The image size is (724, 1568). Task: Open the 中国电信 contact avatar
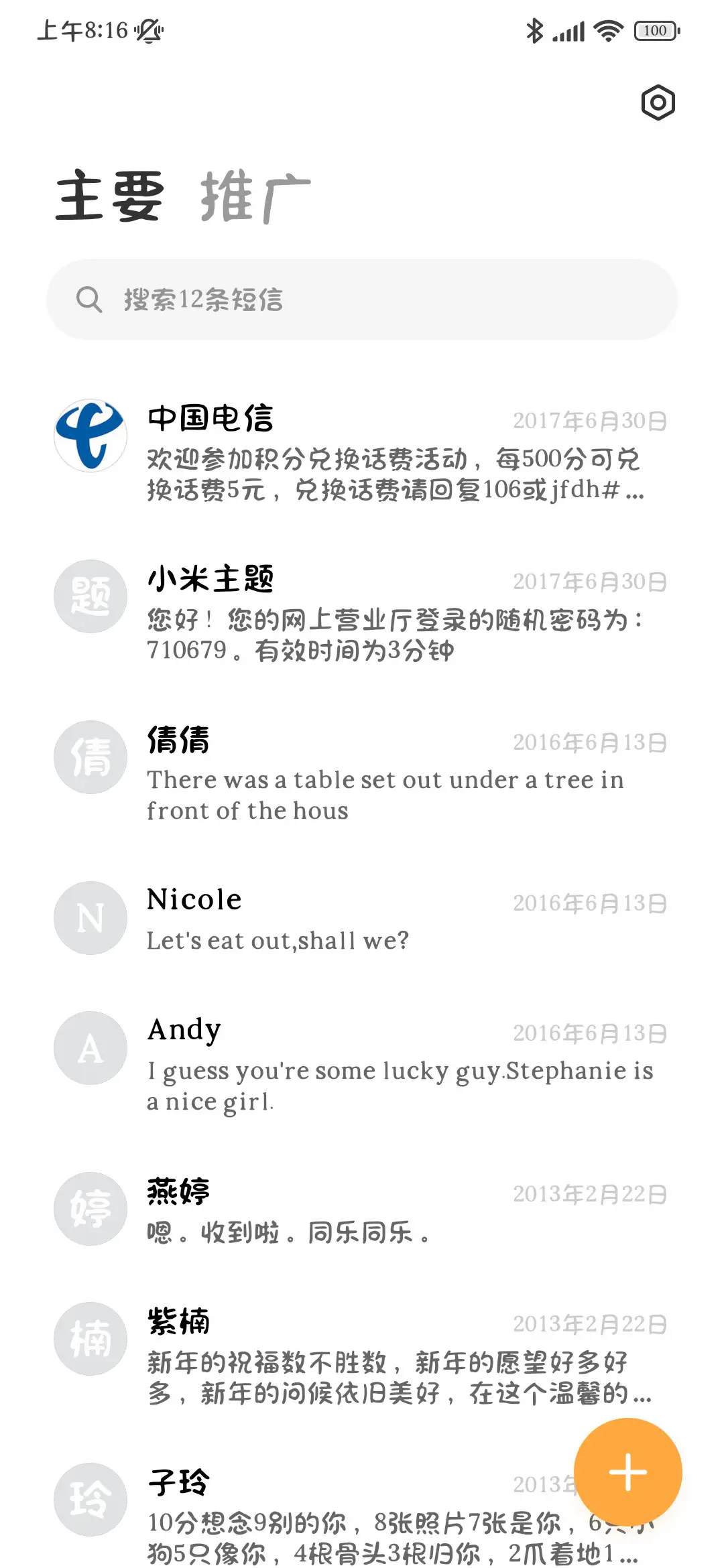tap(90, 435)
